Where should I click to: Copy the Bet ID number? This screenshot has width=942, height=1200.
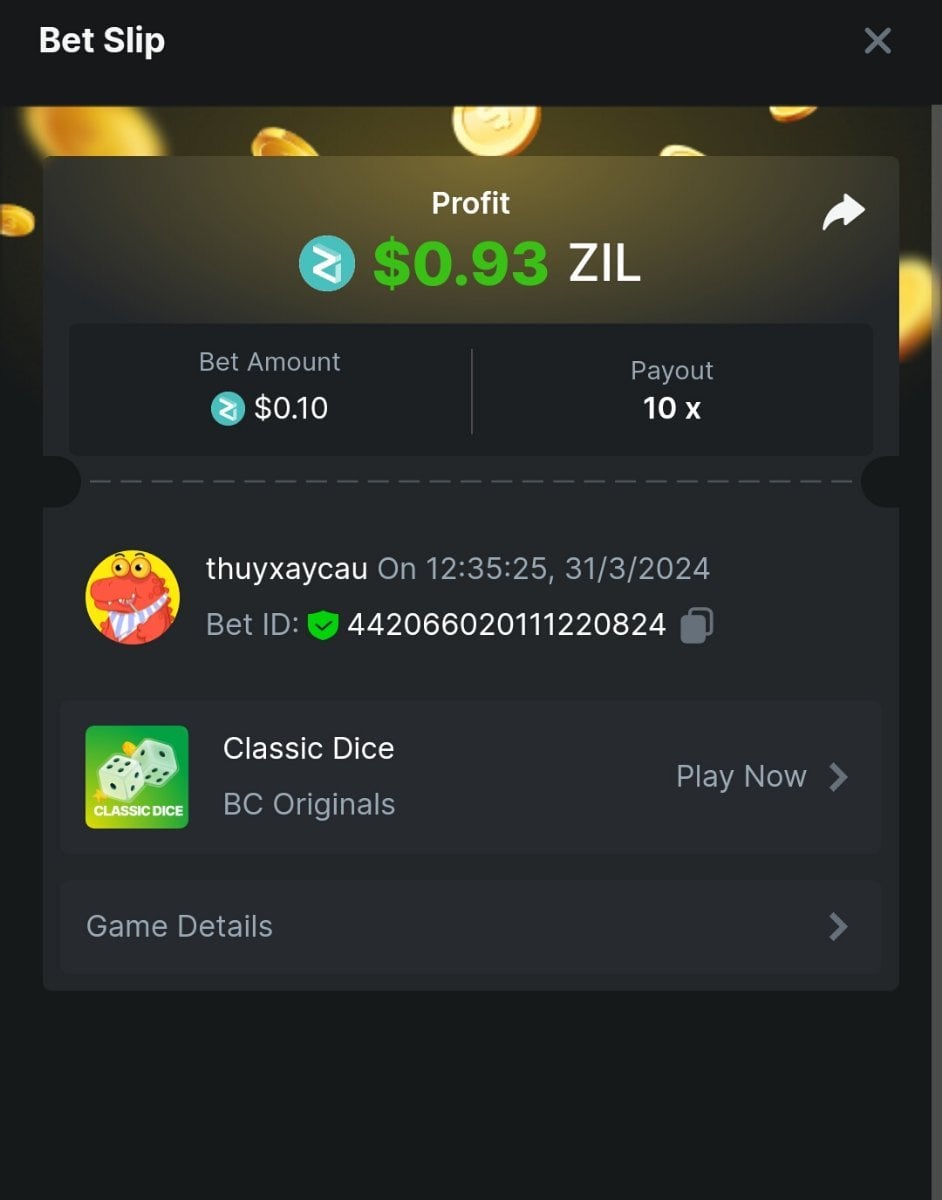[x=696, y=625]
